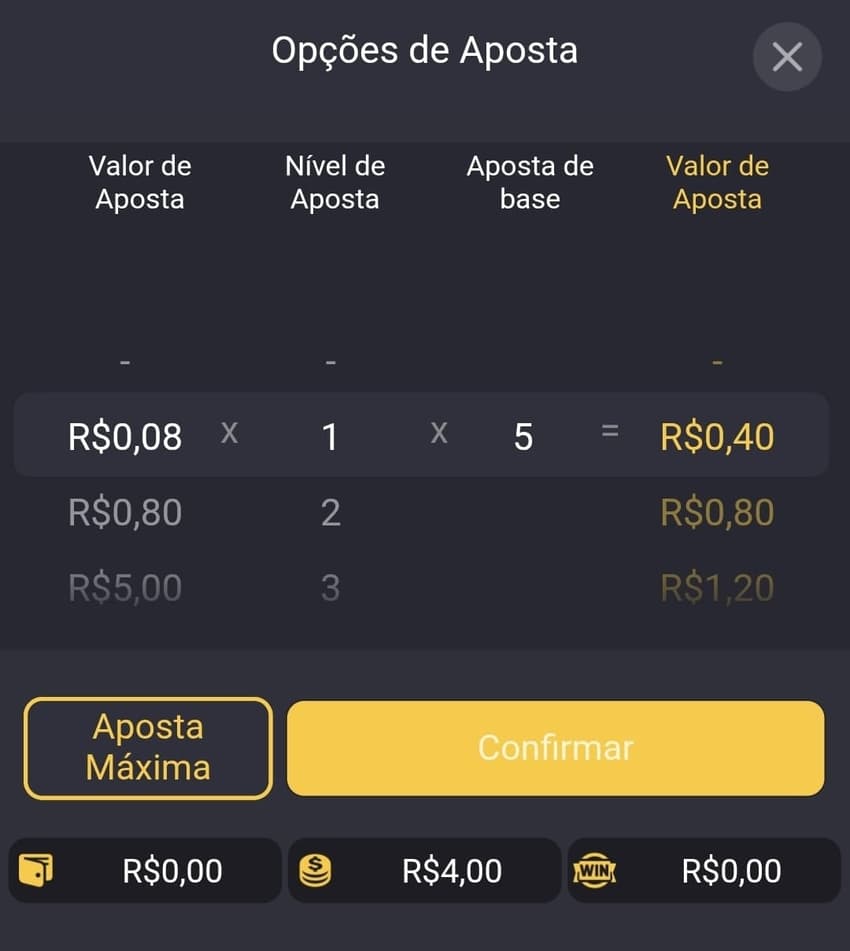
Task: Click the dash above the bet level column
Action: 330,362
